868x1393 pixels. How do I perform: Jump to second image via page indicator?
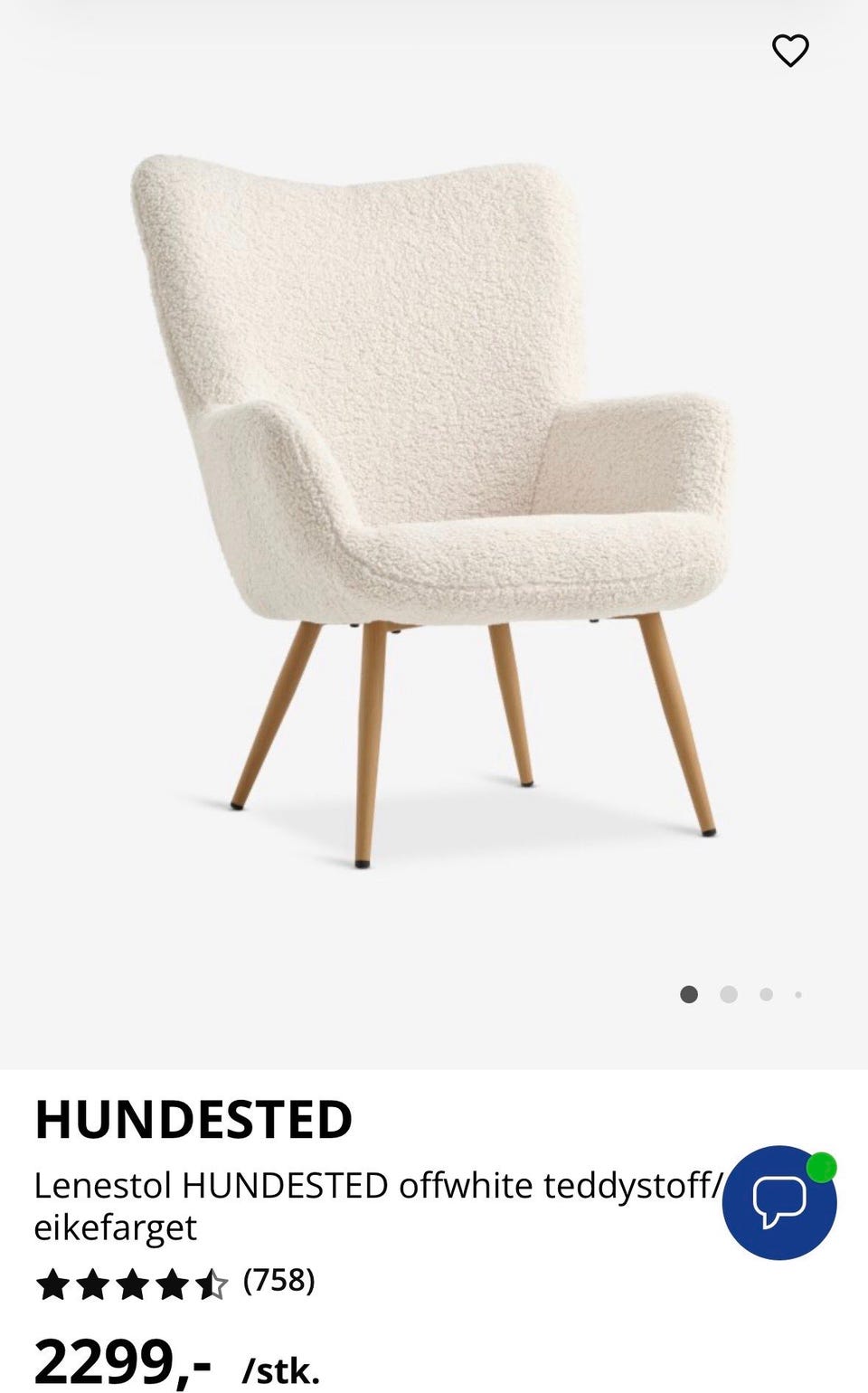[x=729, y=995]
